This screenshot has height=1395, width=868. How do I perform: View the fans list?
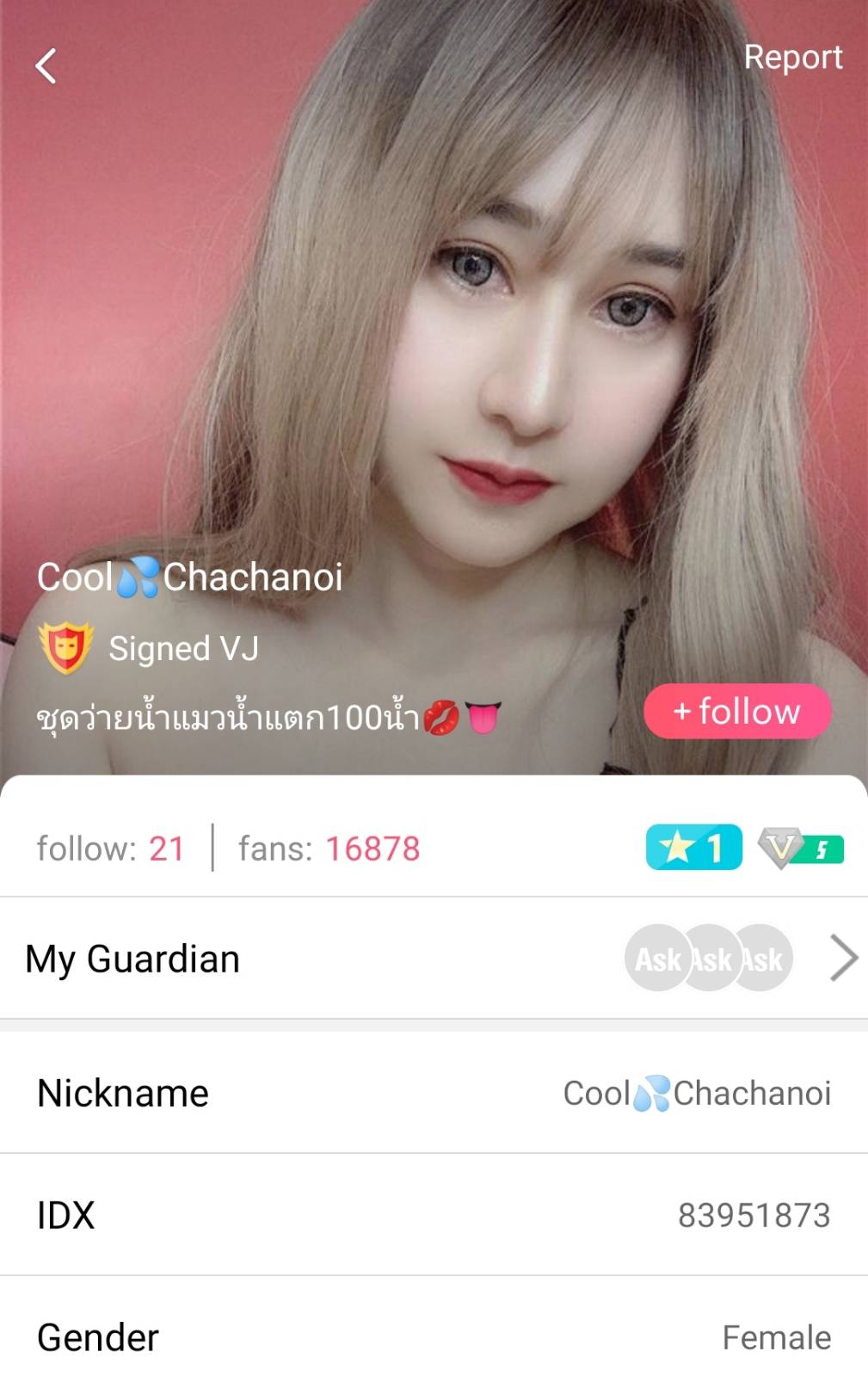(x=329, y=849)
